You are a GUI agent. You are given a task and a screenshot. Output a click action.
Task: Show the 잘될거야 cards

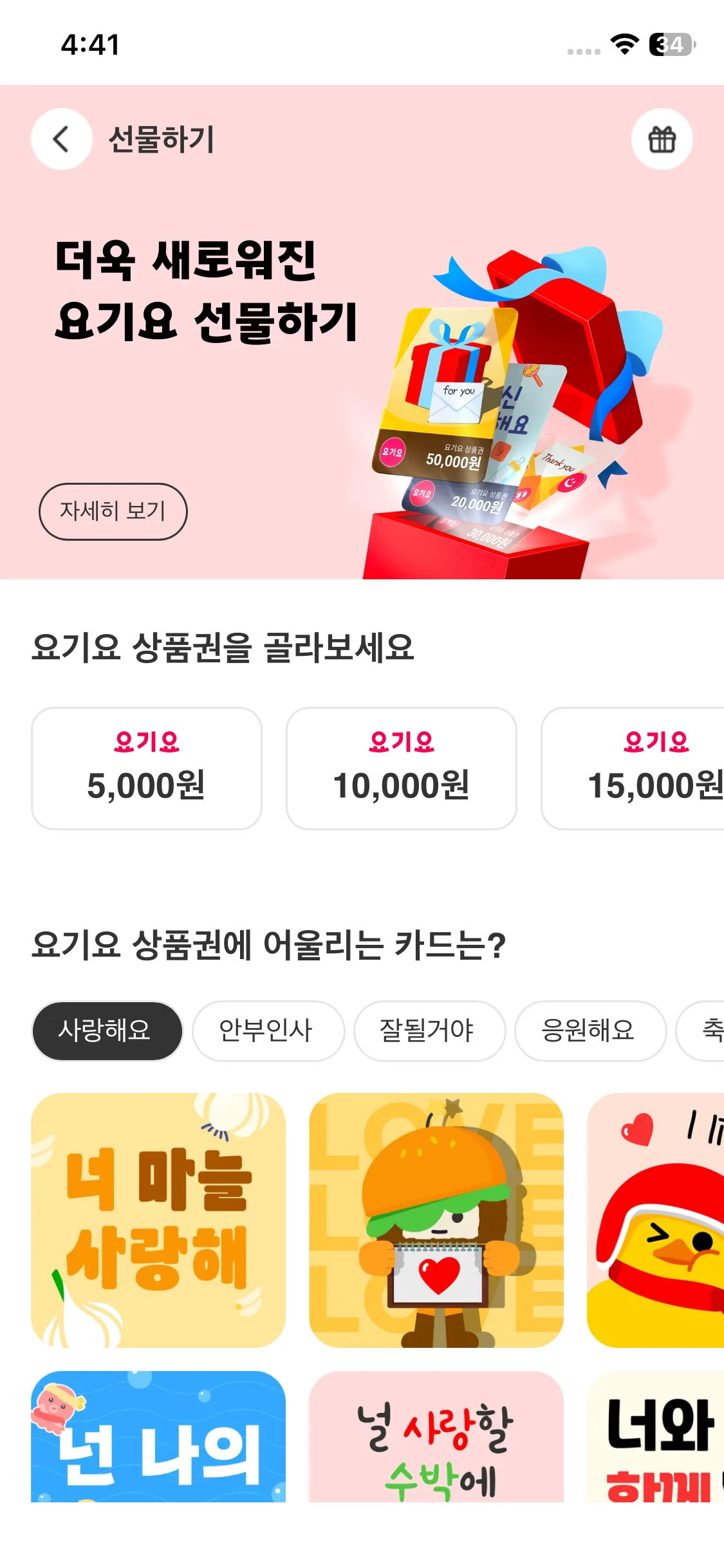429,1031
